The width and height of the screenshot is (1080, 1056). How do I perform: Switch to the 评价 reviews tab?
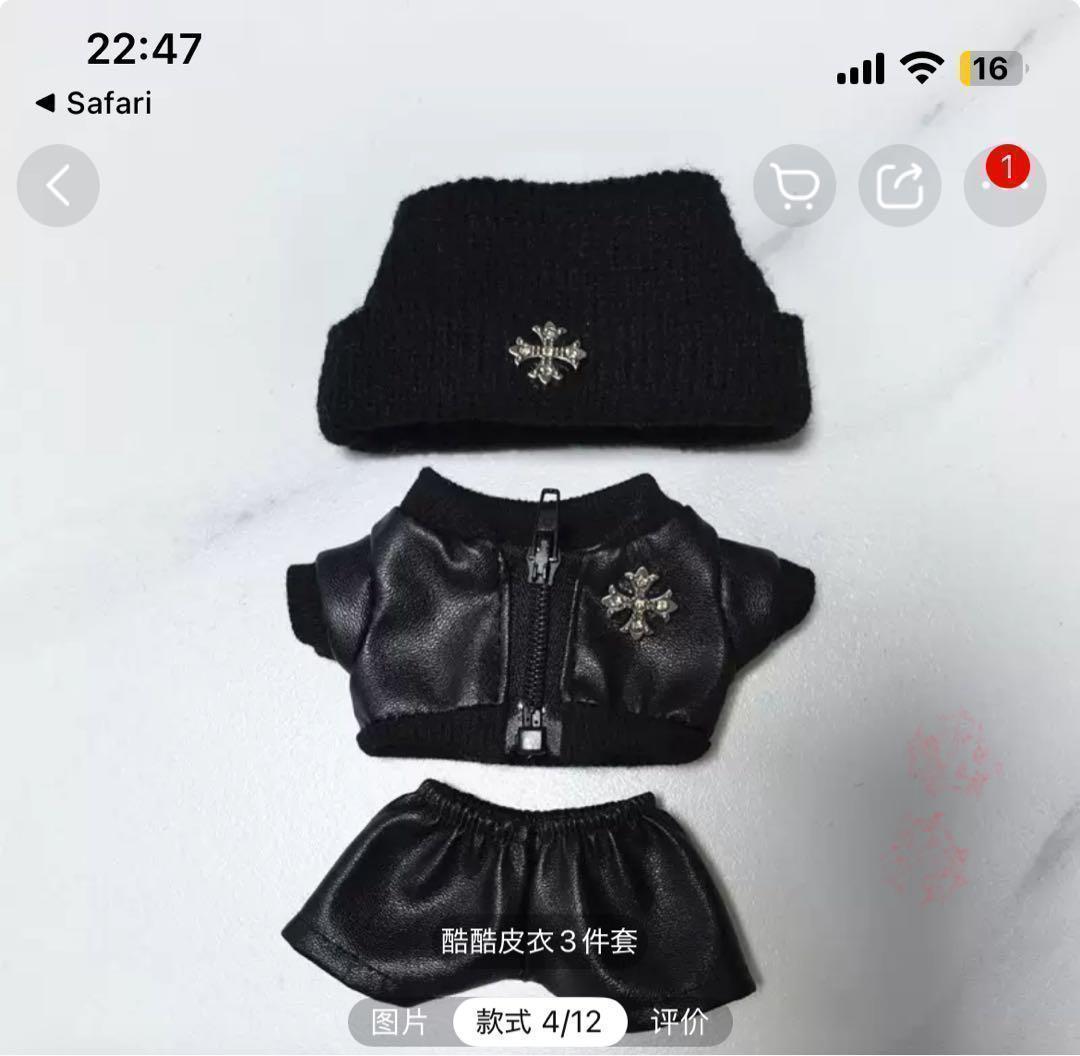(x=679, y=1022)
